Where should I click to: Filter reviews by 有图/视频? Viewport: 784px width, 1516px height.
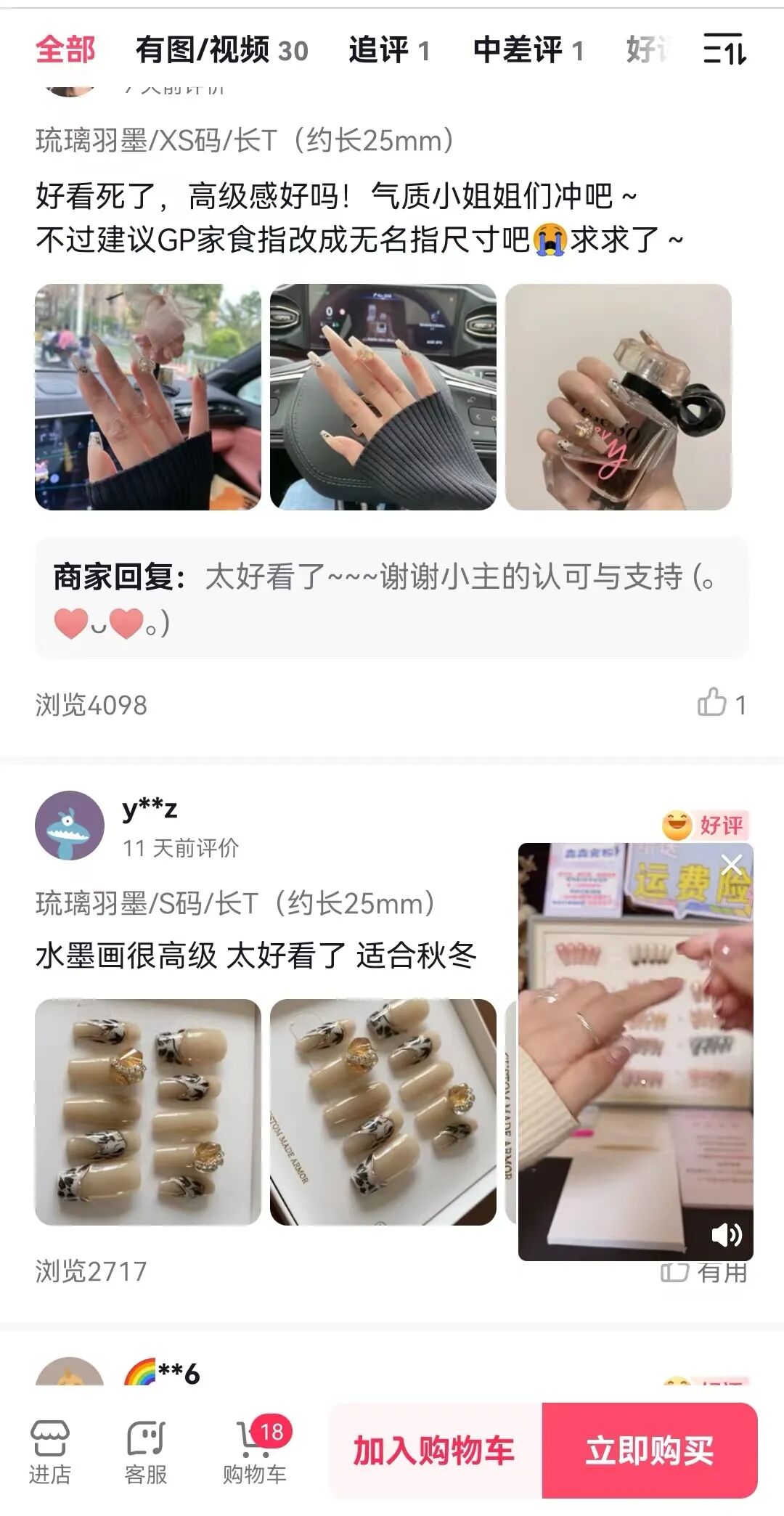(x=221, y=50)
